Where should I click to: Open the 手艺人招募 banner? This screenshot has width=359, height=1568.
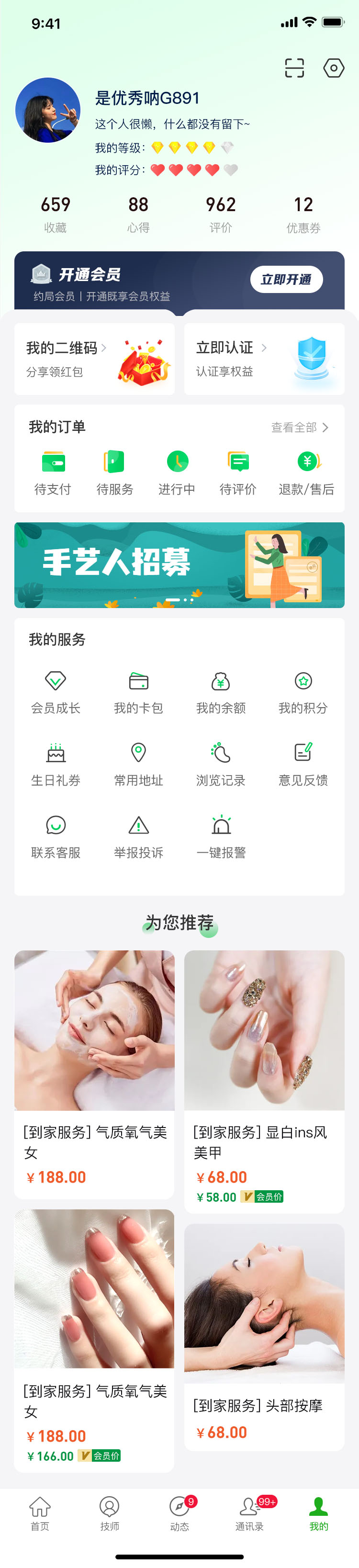point(179,565)
